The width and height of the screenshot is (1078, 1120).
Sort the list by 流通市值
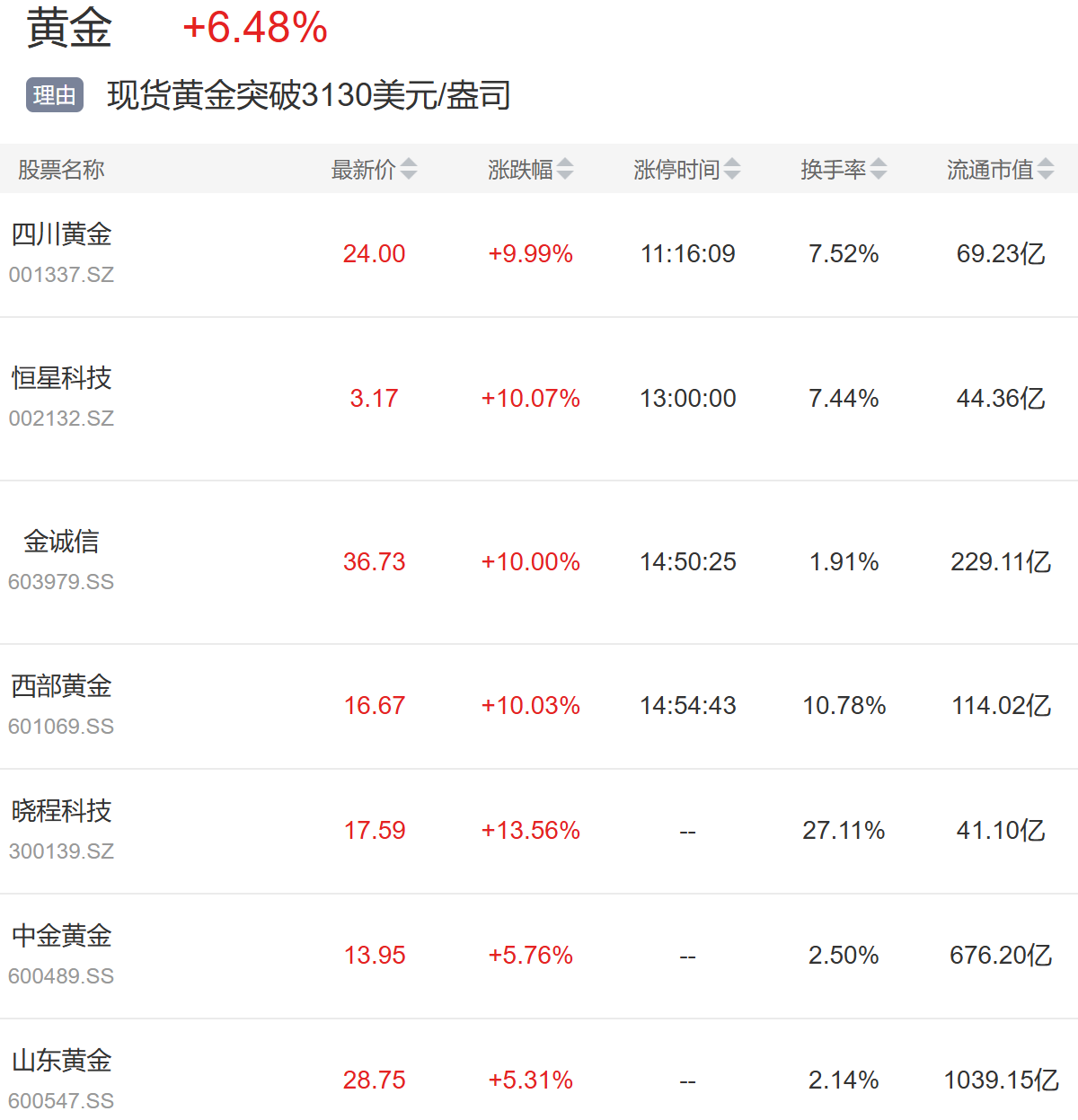(999, 169)
